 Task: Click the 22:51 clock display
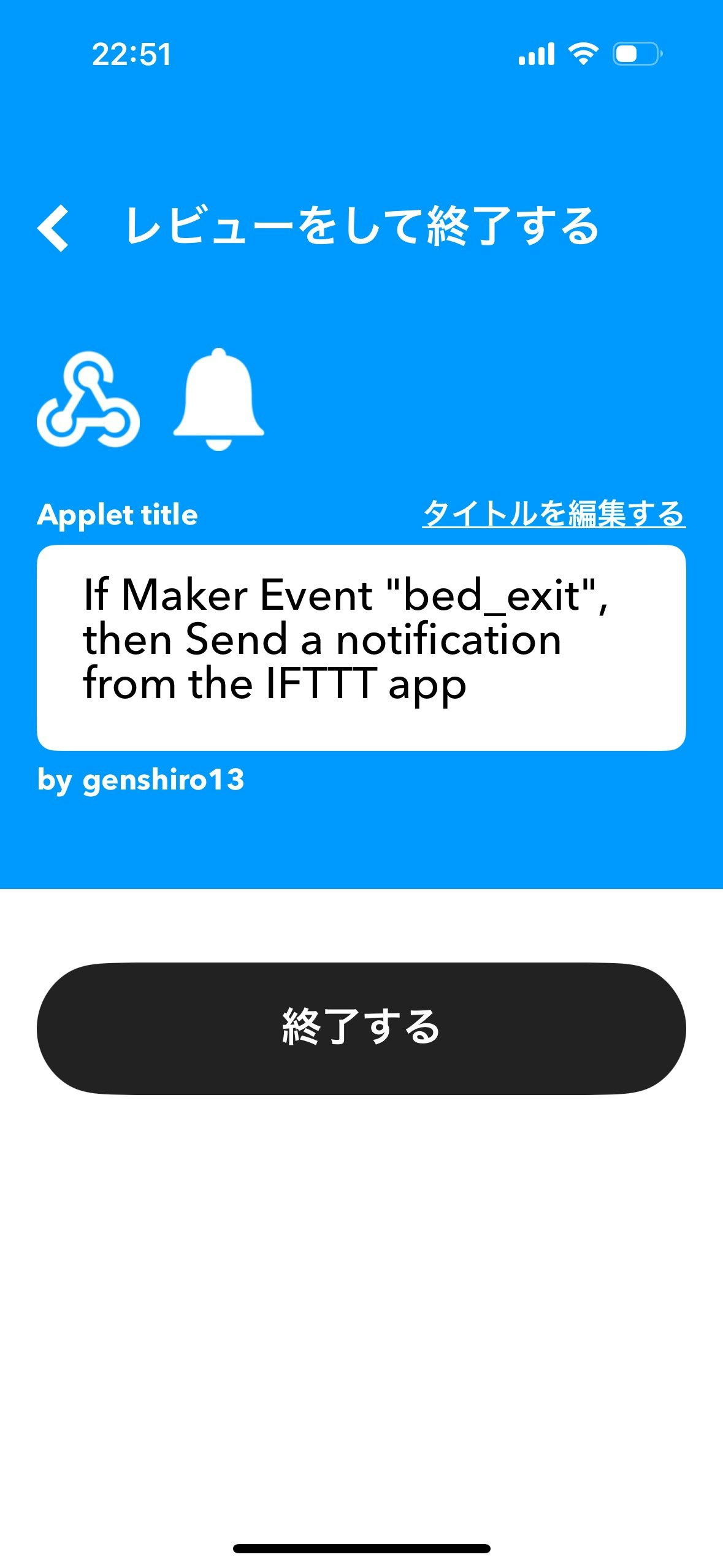pyautogui.click(x=132, y=54)
